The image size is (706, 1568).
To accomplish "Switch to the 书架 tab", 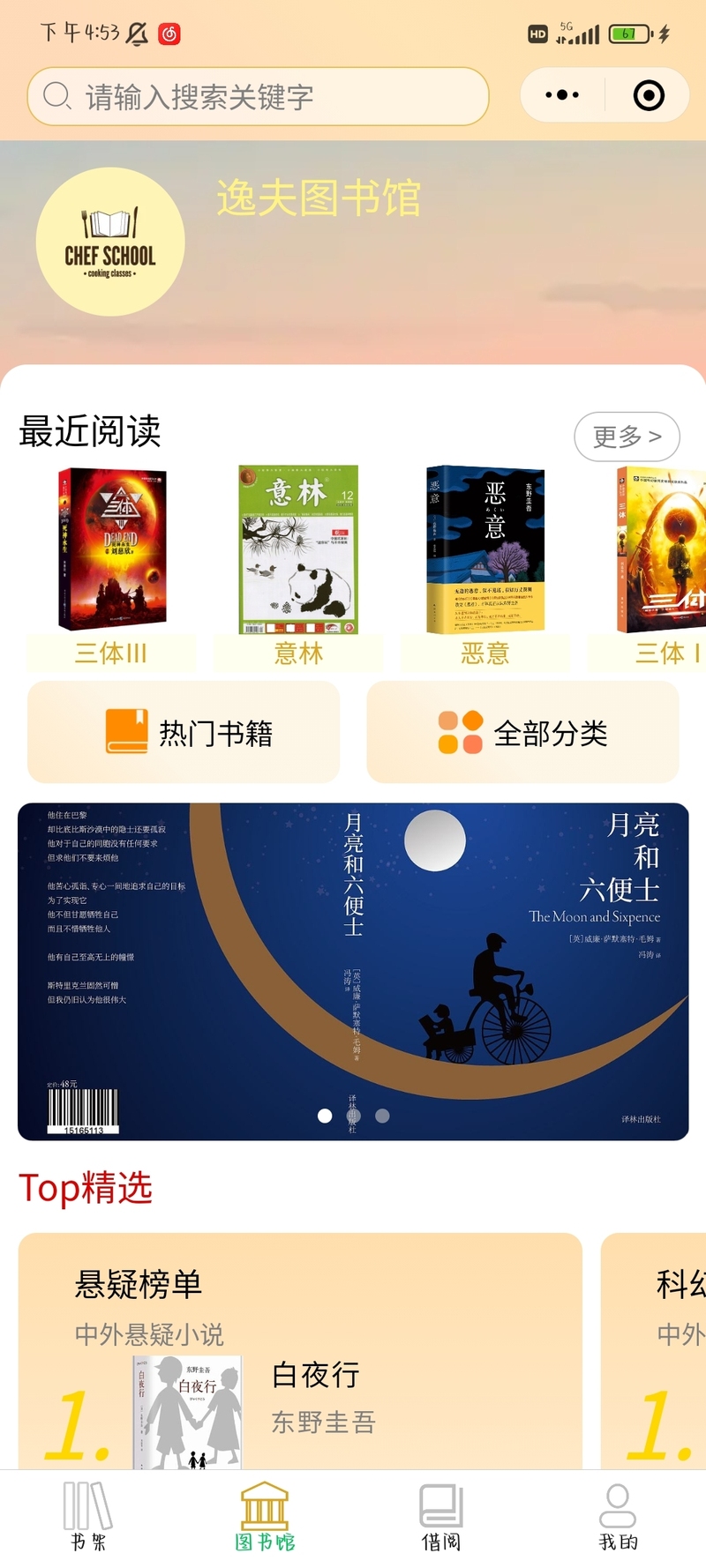I will [x=88, y=1517].
